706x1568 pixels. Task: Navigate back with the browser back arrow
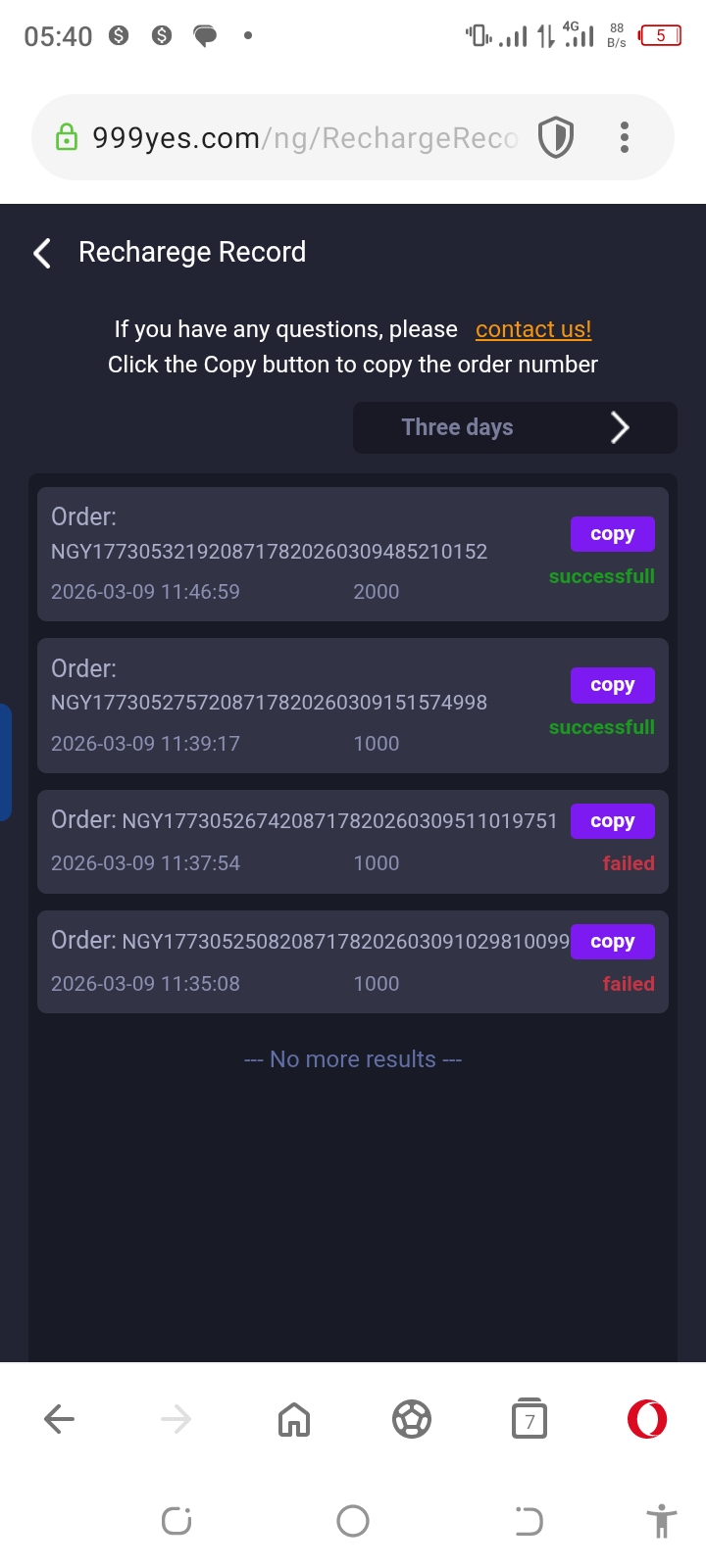point(59,1419)
